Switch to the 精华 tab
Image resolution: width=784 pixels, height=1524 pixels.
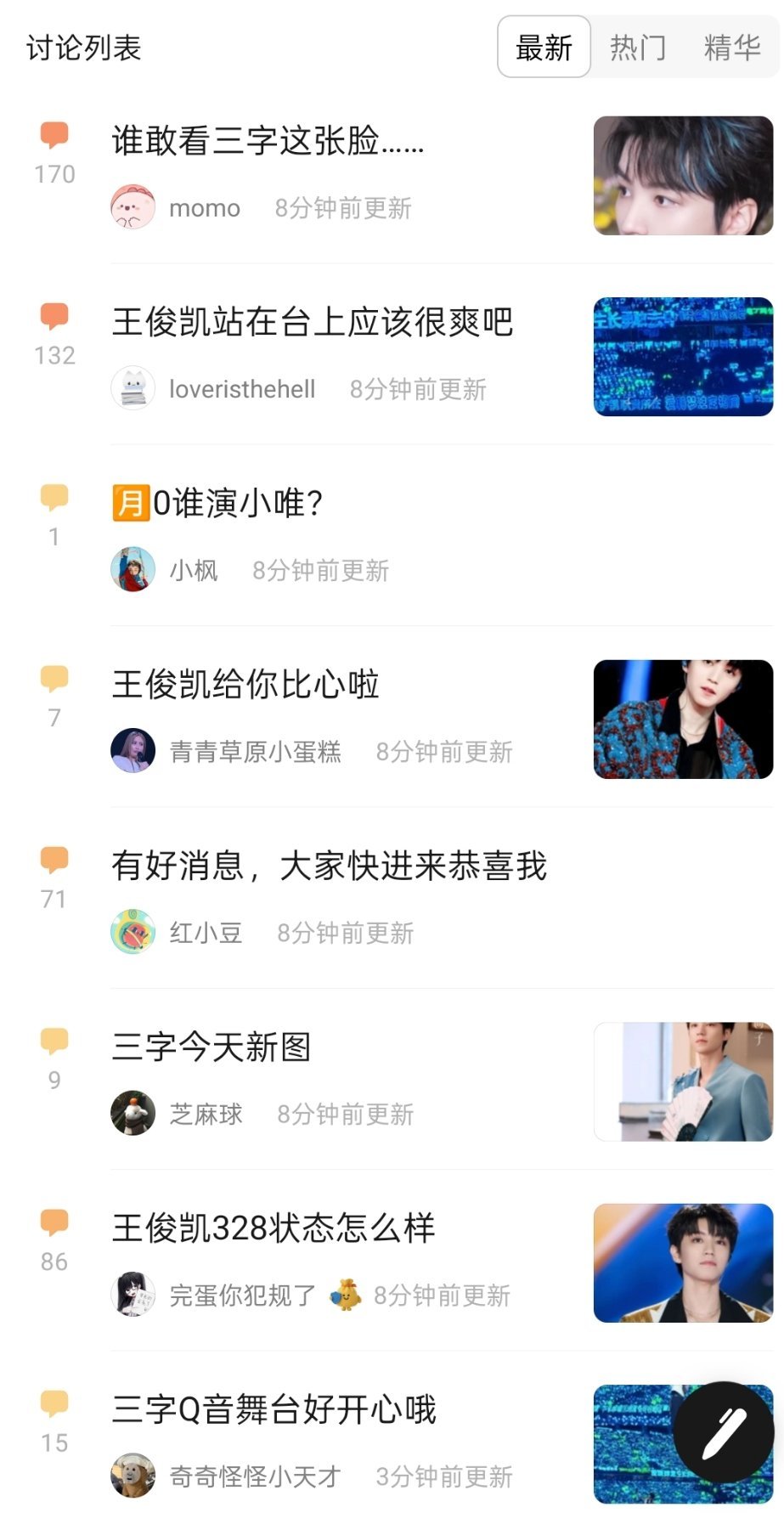732,47
